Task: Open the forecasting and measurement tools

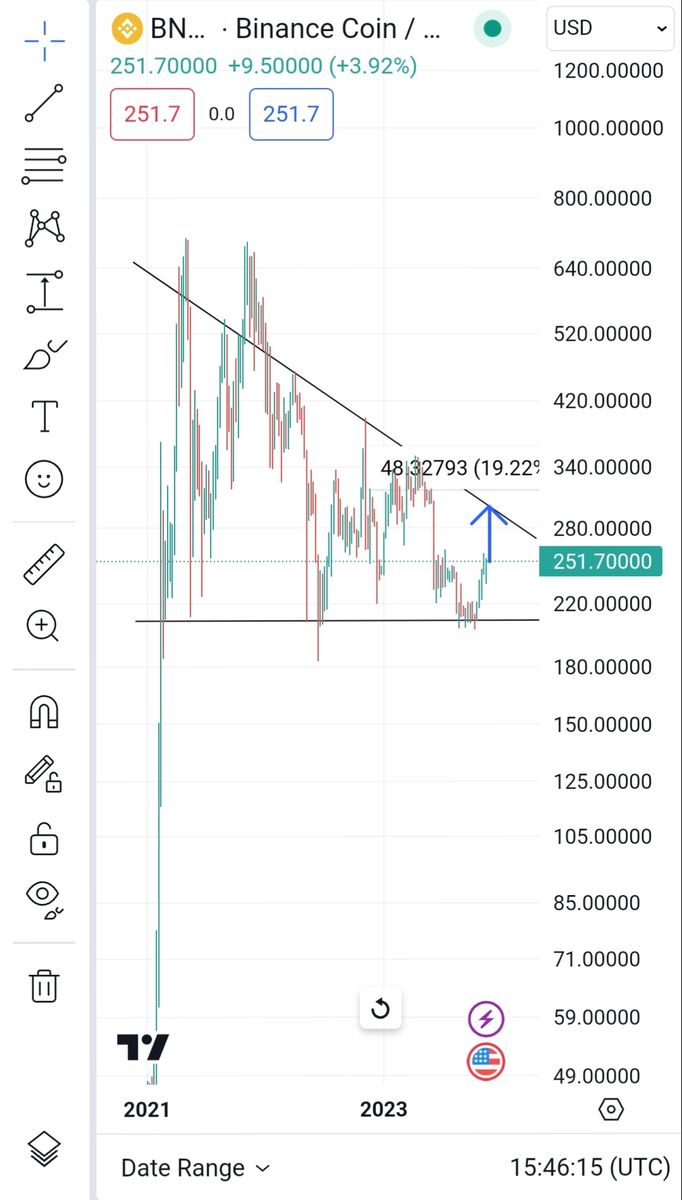Action: (44, 291)
